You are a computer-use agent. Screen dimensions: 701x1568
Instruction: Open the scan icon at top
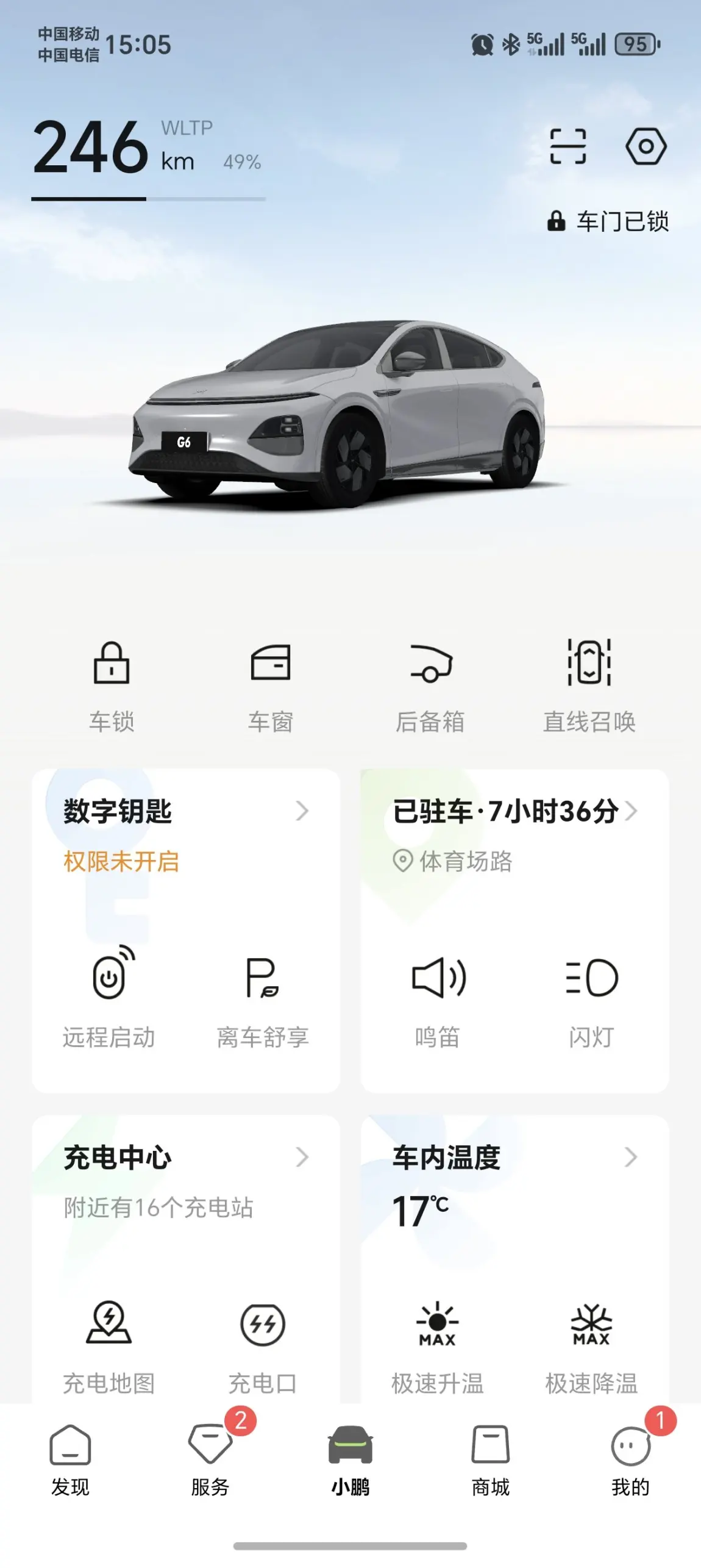coord(568,146)
